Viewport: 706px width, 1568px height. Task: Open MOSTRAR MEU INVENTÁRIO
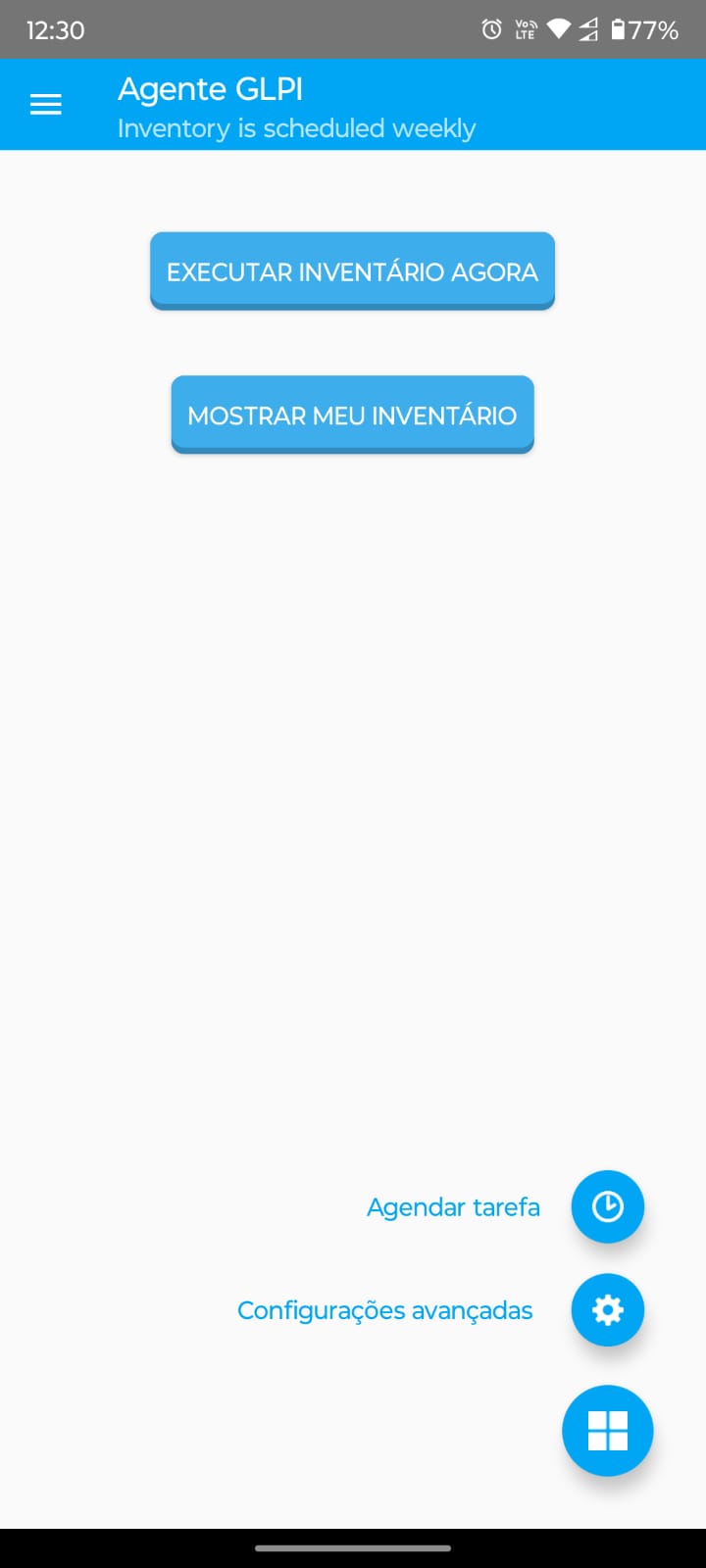coord(352,415)
